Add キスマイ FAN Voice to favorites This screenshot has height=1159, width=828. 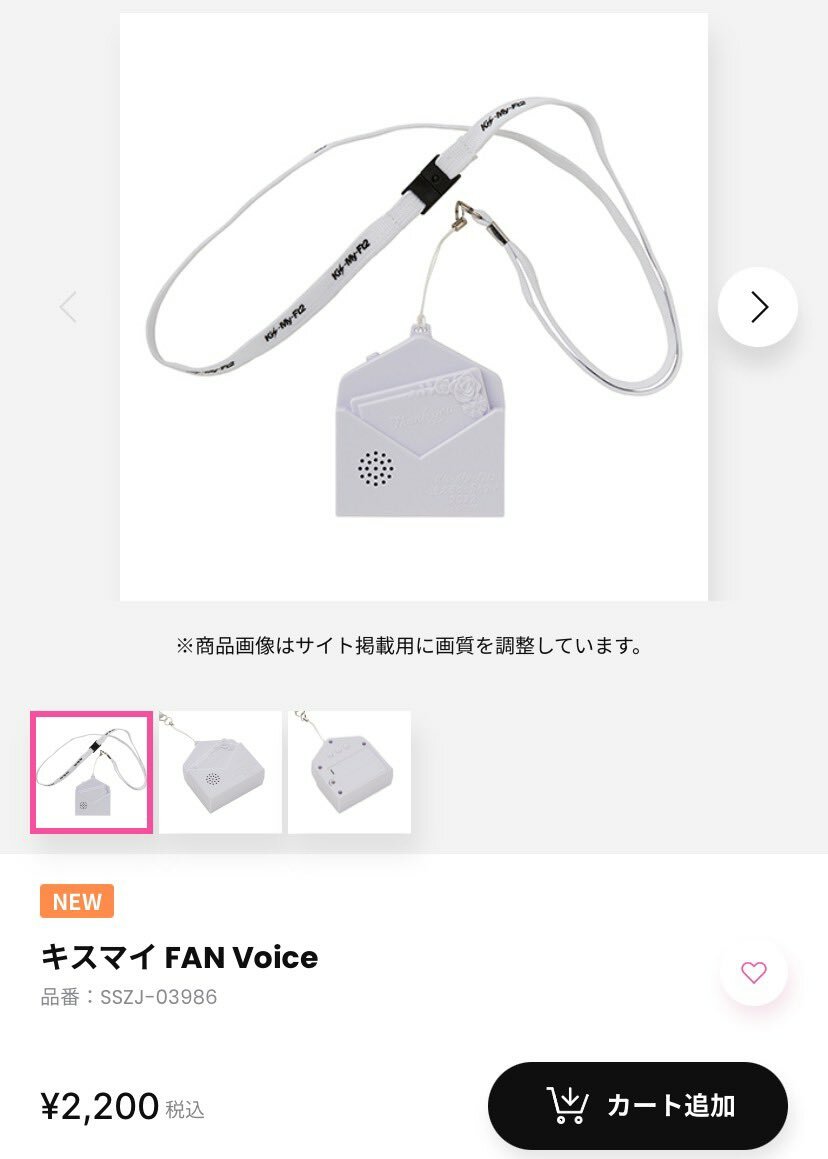click(x=753, y=971)
